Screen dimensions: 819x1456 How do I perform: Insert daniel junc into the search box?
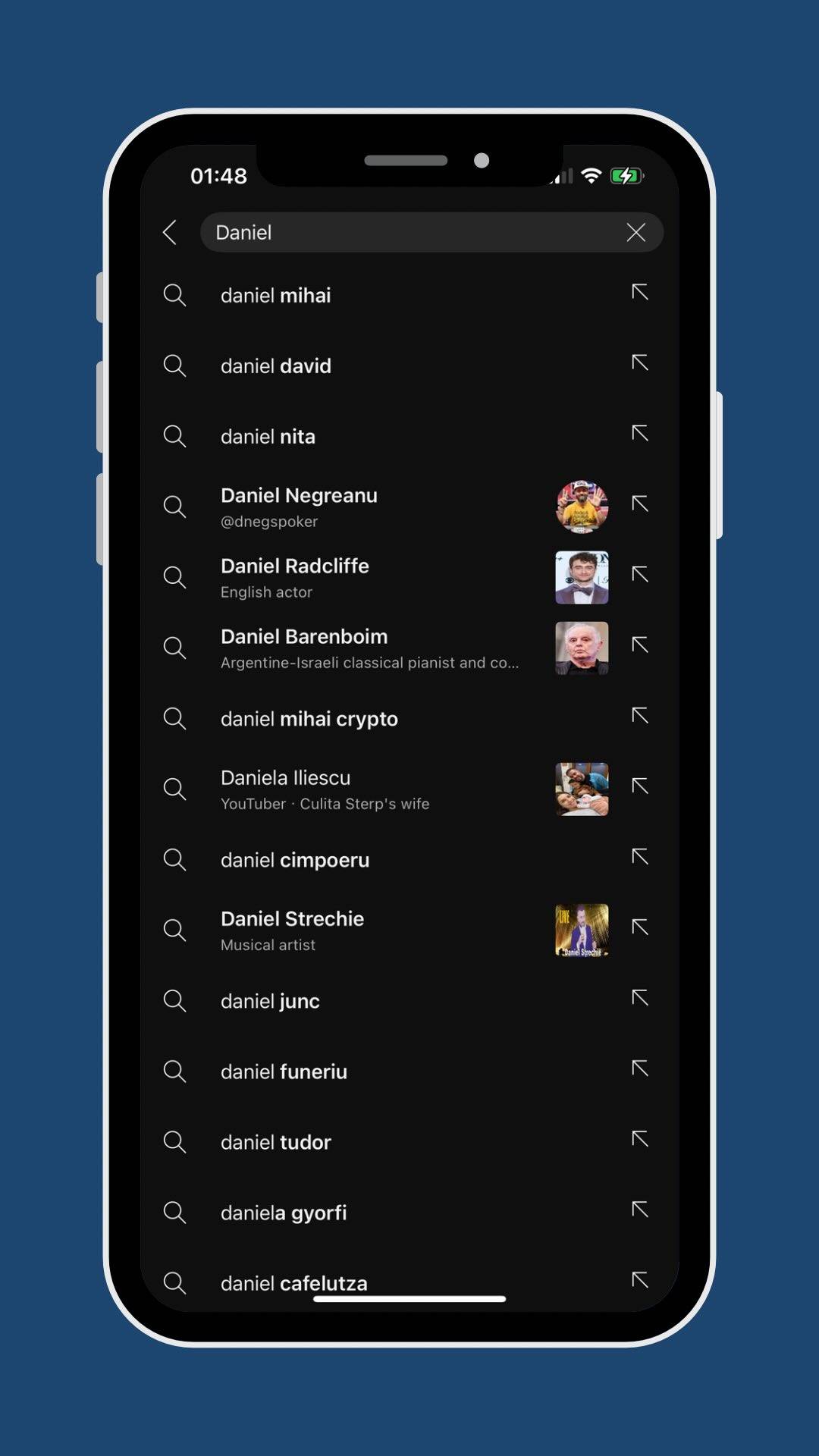(x=640, y=997)
